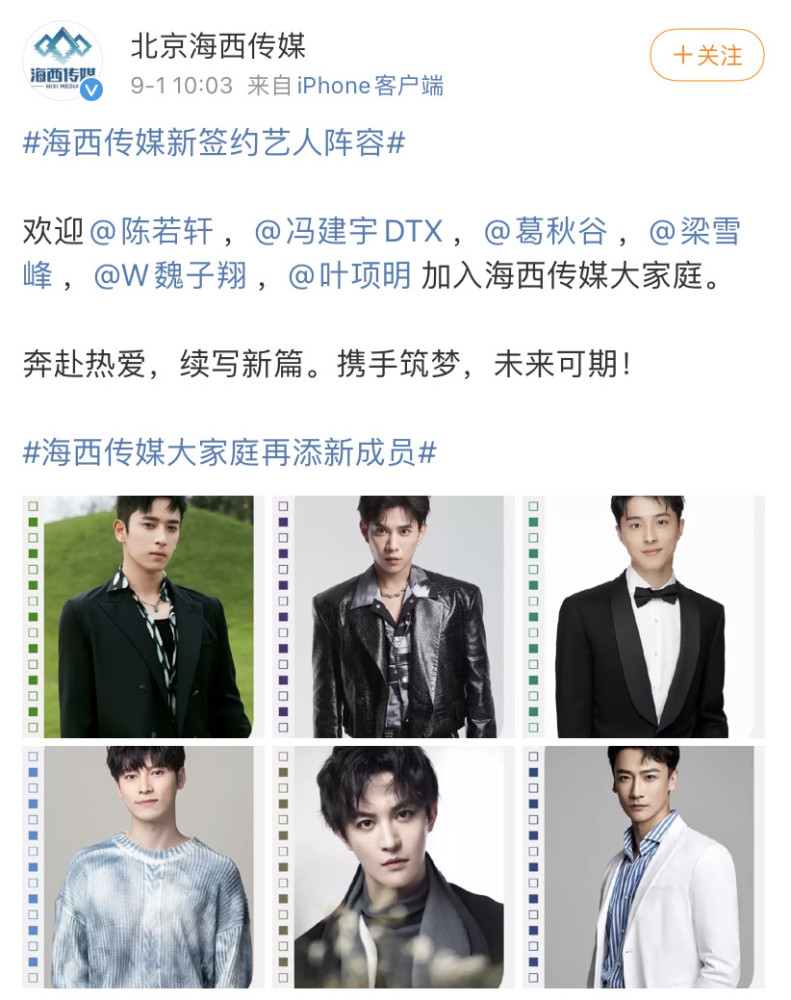Open @叶项明 mention link
The image size is (791, 1000).
tap(350, 275)
